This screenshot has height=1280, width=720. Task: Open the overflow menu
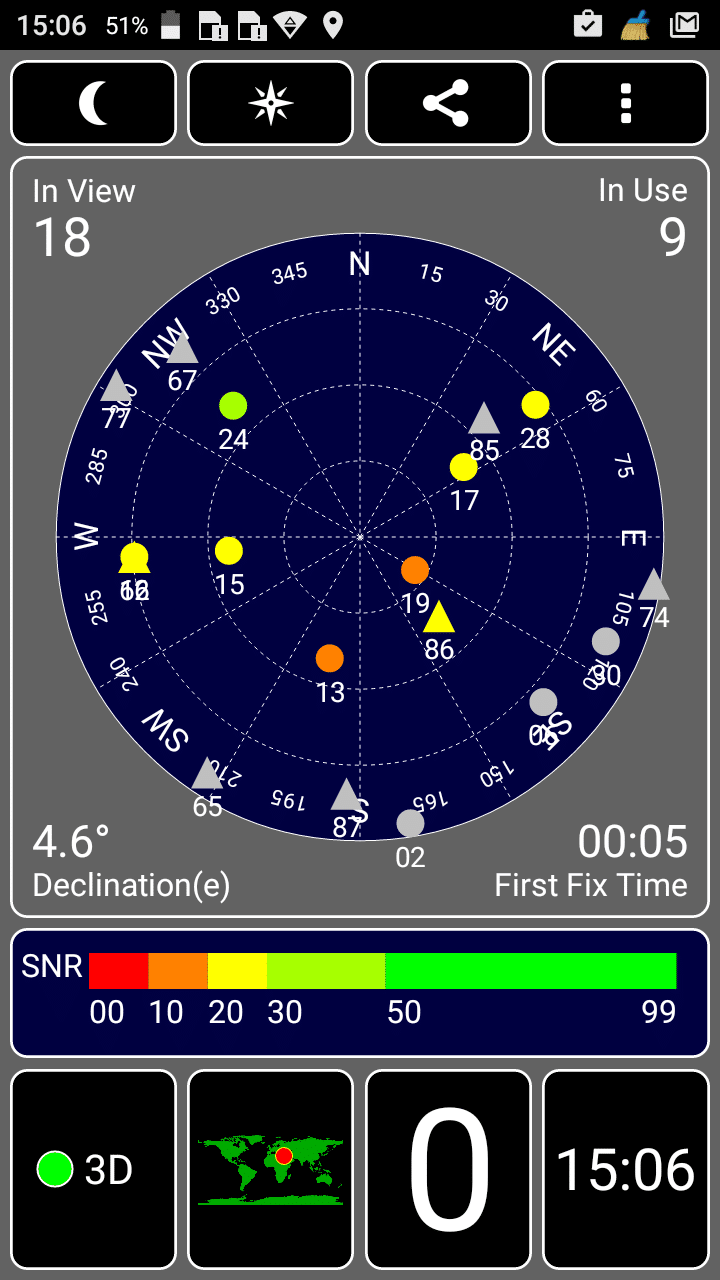625,103
